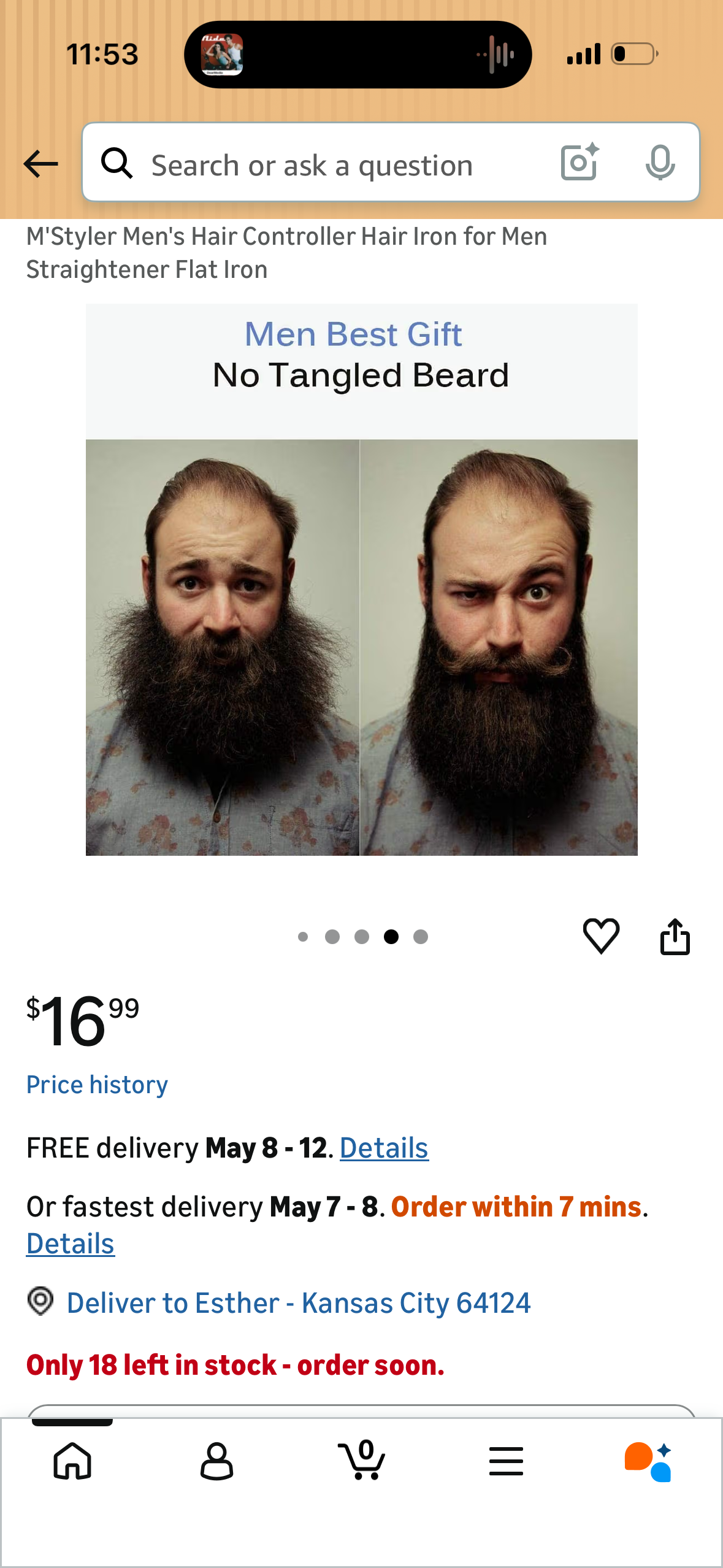Go back using the arrow icon
Image resolution: width=723 pixels, height=1568 pixels.
point(40,164)
